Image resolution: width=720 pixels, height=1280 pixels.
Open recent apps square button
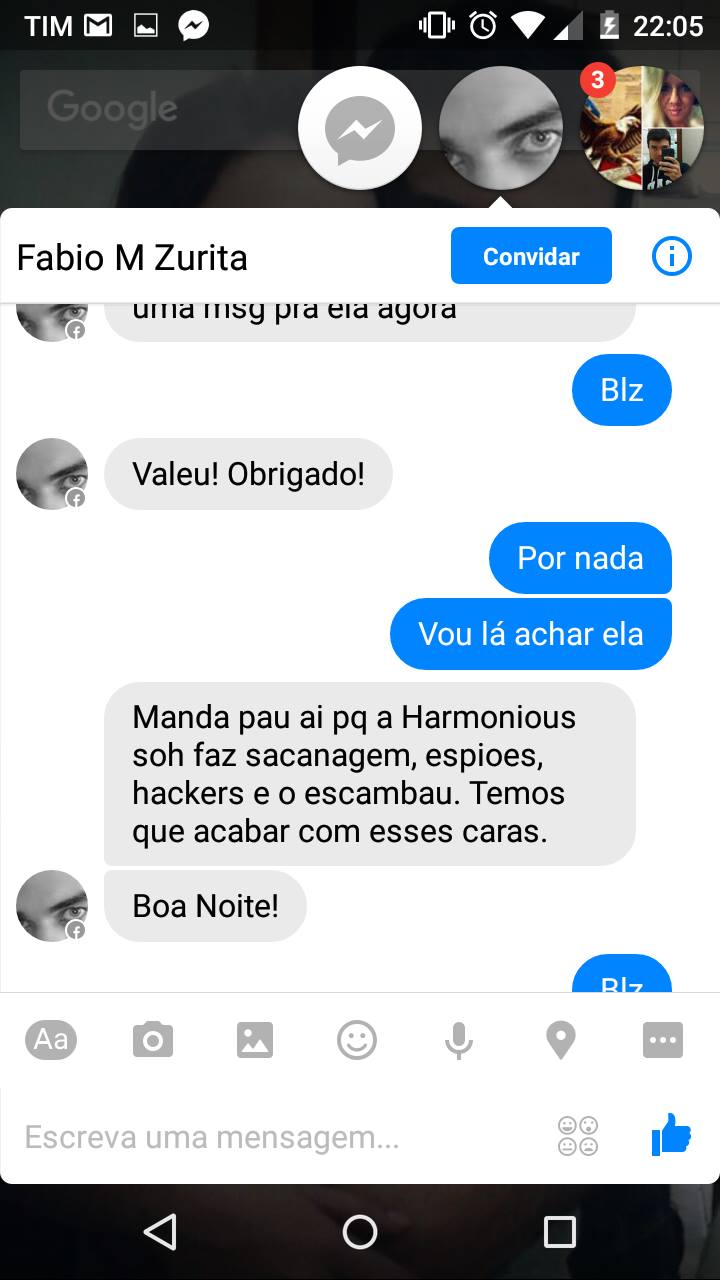[559, 1232]
